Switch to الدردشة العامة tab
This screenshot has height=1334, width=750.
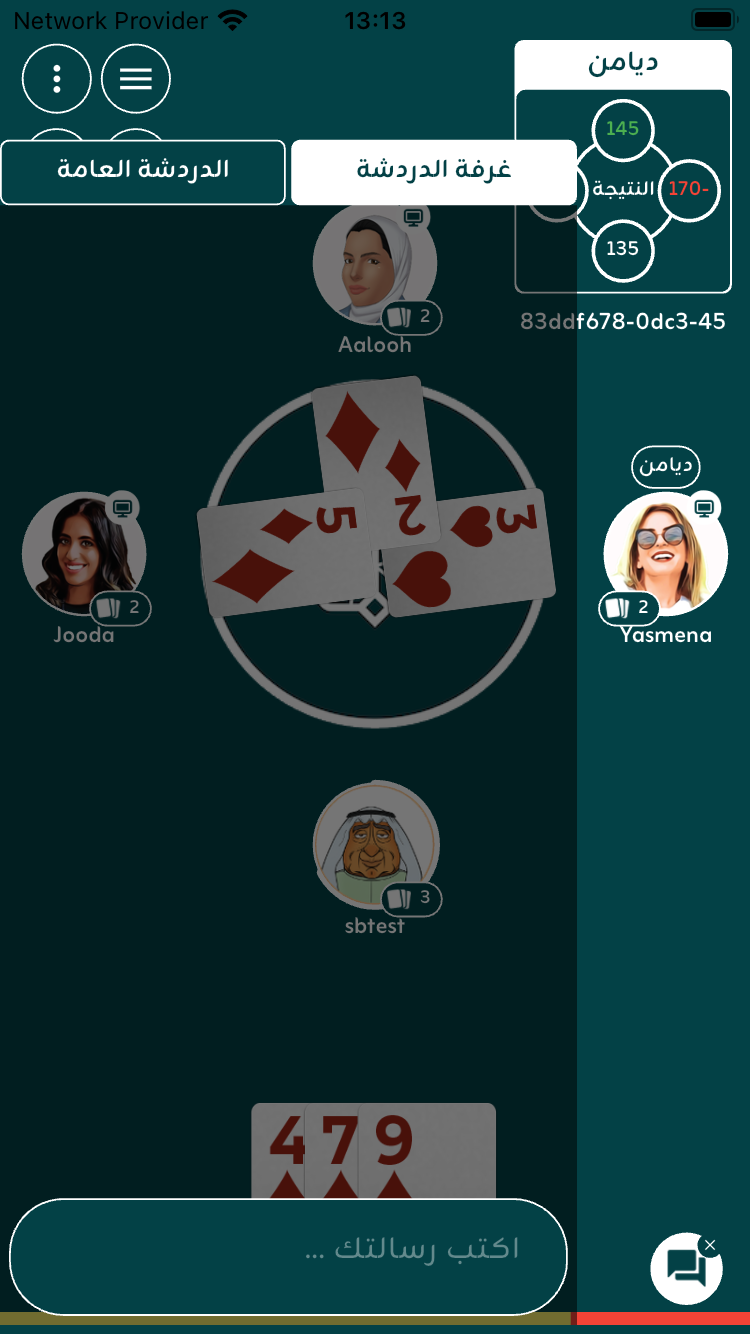pyautogui.click(x=143, y=171)
